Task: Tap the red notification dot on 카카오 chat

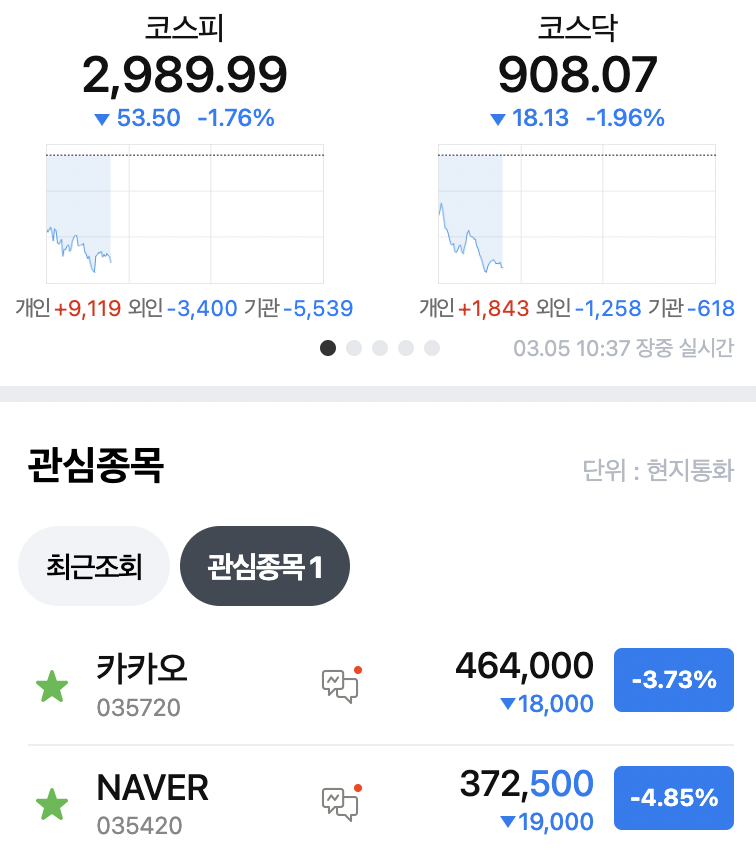Action: (359, 668)
